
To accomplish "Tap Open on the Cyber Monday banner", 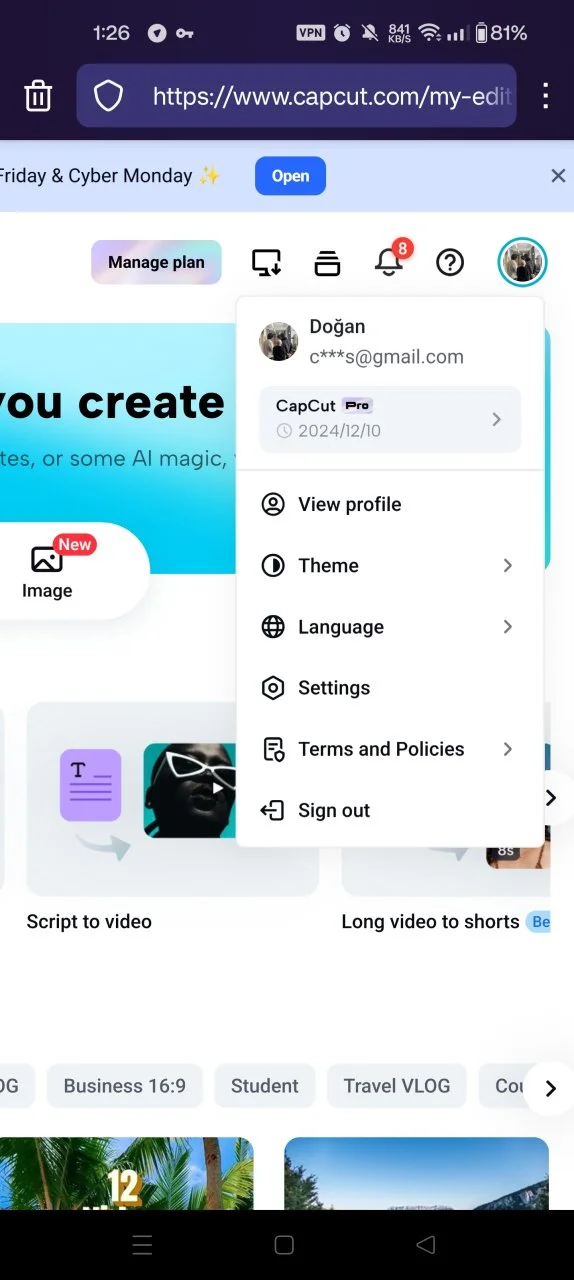I will [x=290, y=176].
